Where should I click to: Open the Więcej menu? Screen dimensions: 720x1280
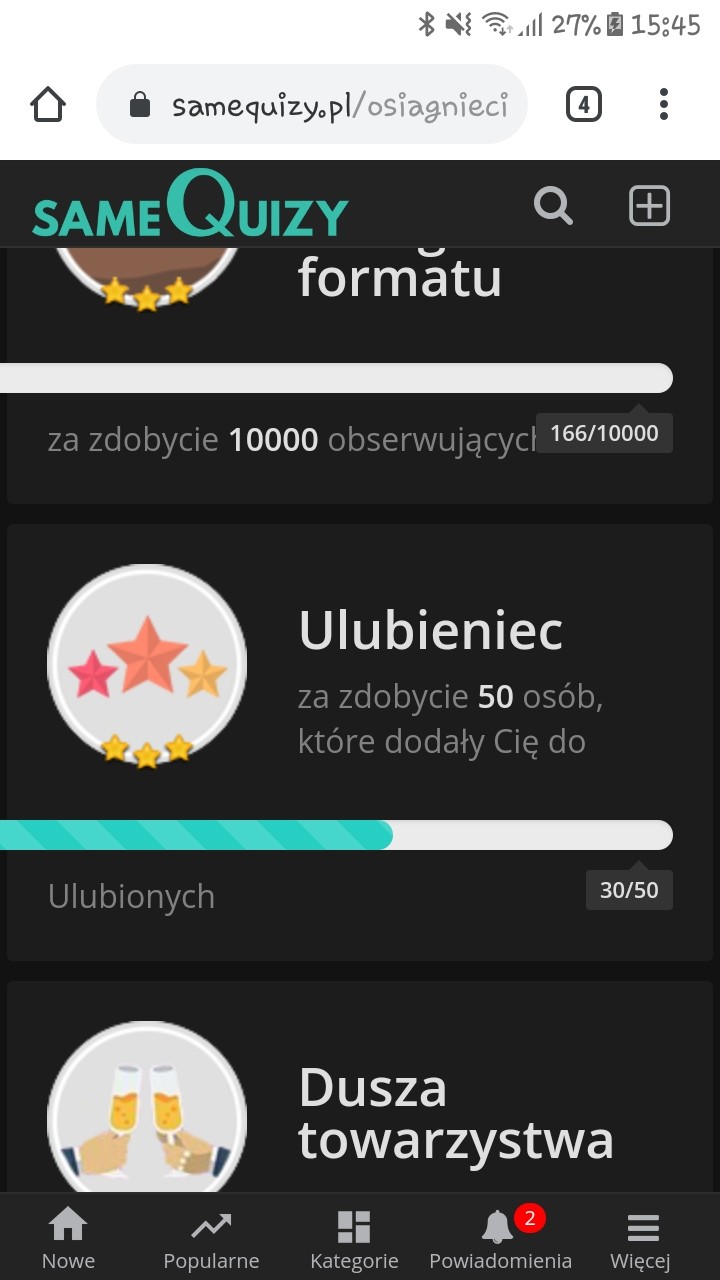point(641,1238)
